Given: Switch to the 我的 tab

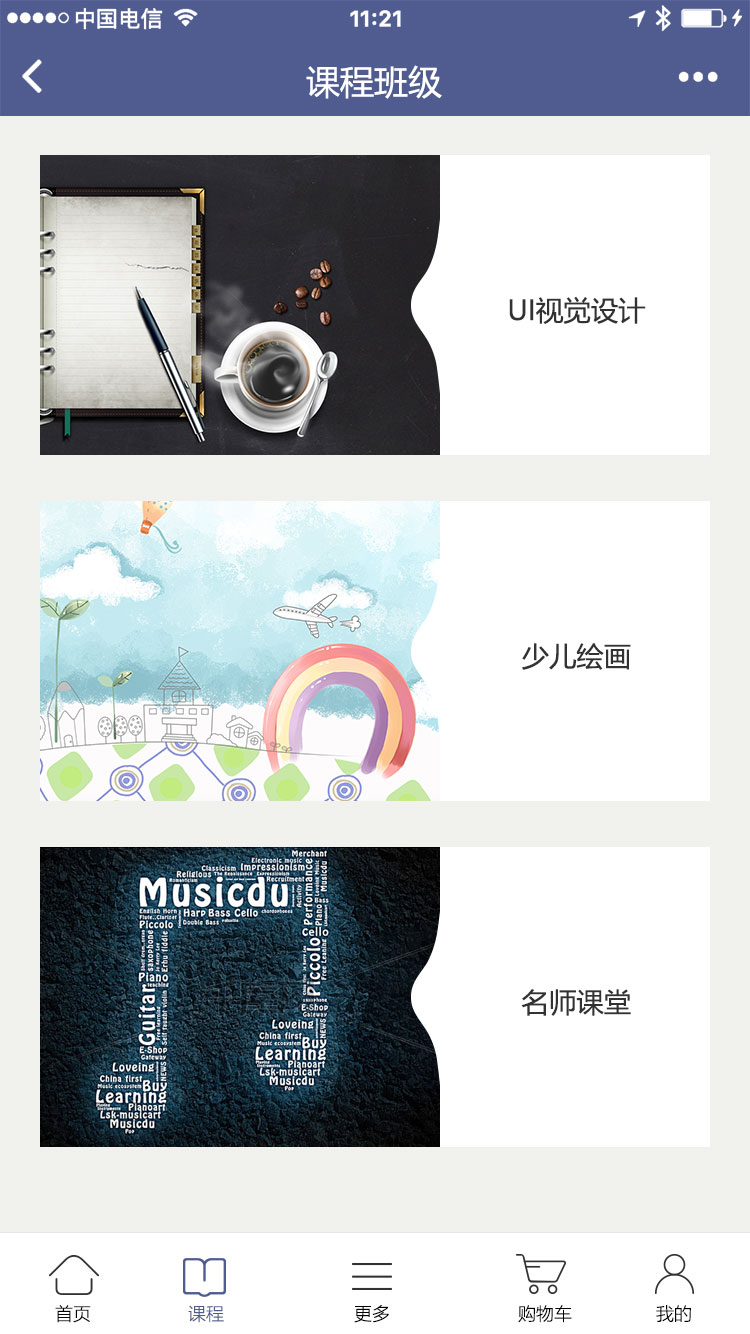Looking at the screenshot, I should (673, 1287).
